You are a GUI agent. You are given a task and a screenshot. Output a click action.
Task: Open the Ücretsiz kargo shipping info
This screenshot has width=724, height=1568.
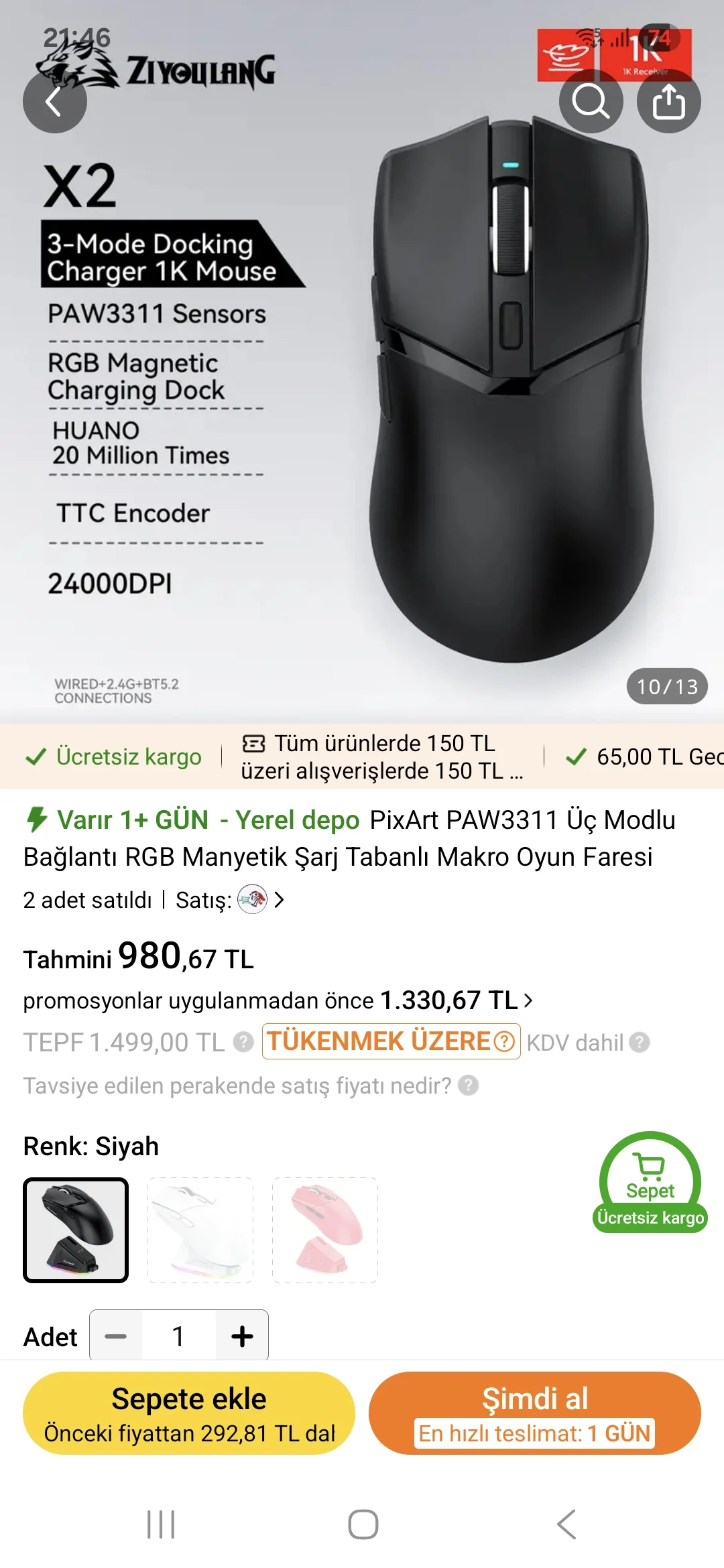113,757
